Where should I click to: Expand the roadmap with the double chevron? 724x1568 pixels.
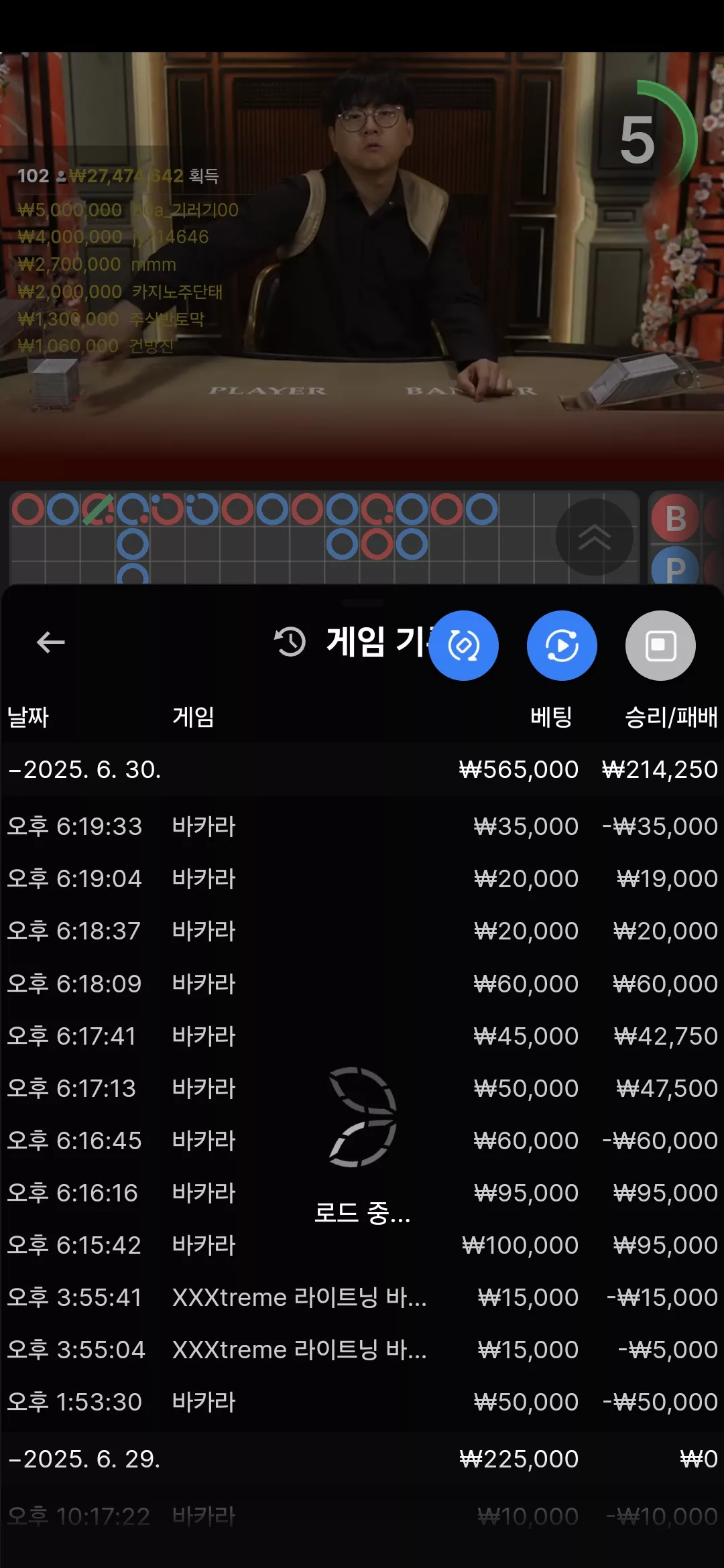[x=595, y=537]
